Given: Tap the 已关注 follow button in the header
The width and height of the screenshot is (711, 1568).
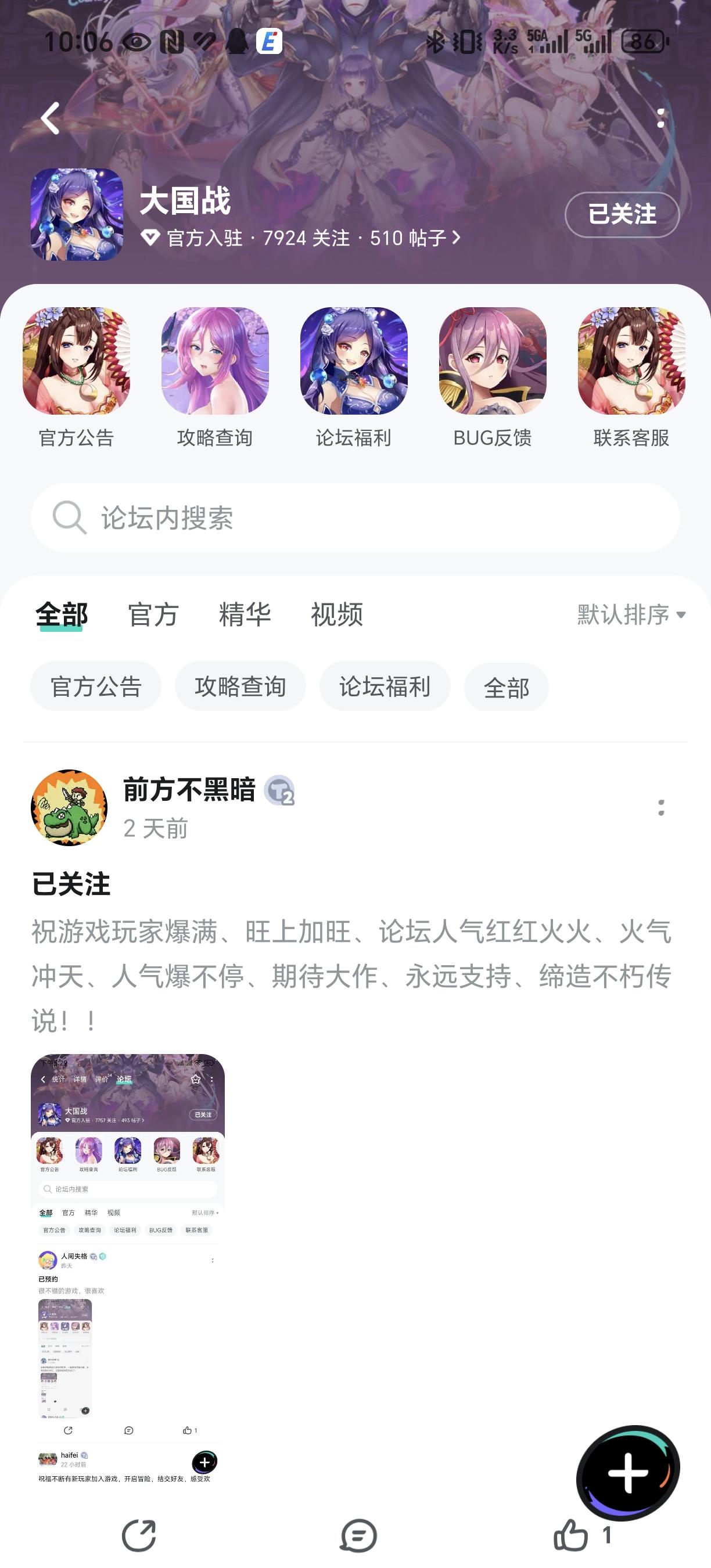Looking at the screenshot, I should (622, 214).
